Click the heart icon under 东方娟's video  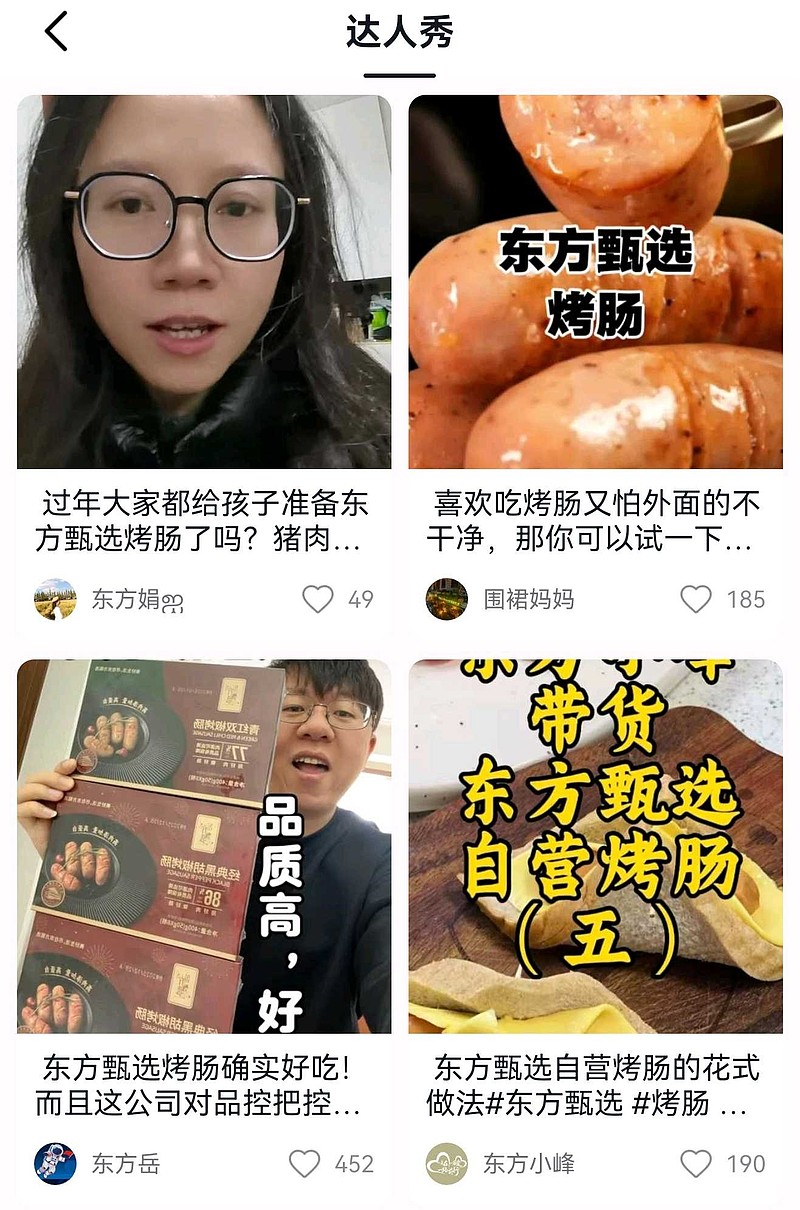[318, 598]
